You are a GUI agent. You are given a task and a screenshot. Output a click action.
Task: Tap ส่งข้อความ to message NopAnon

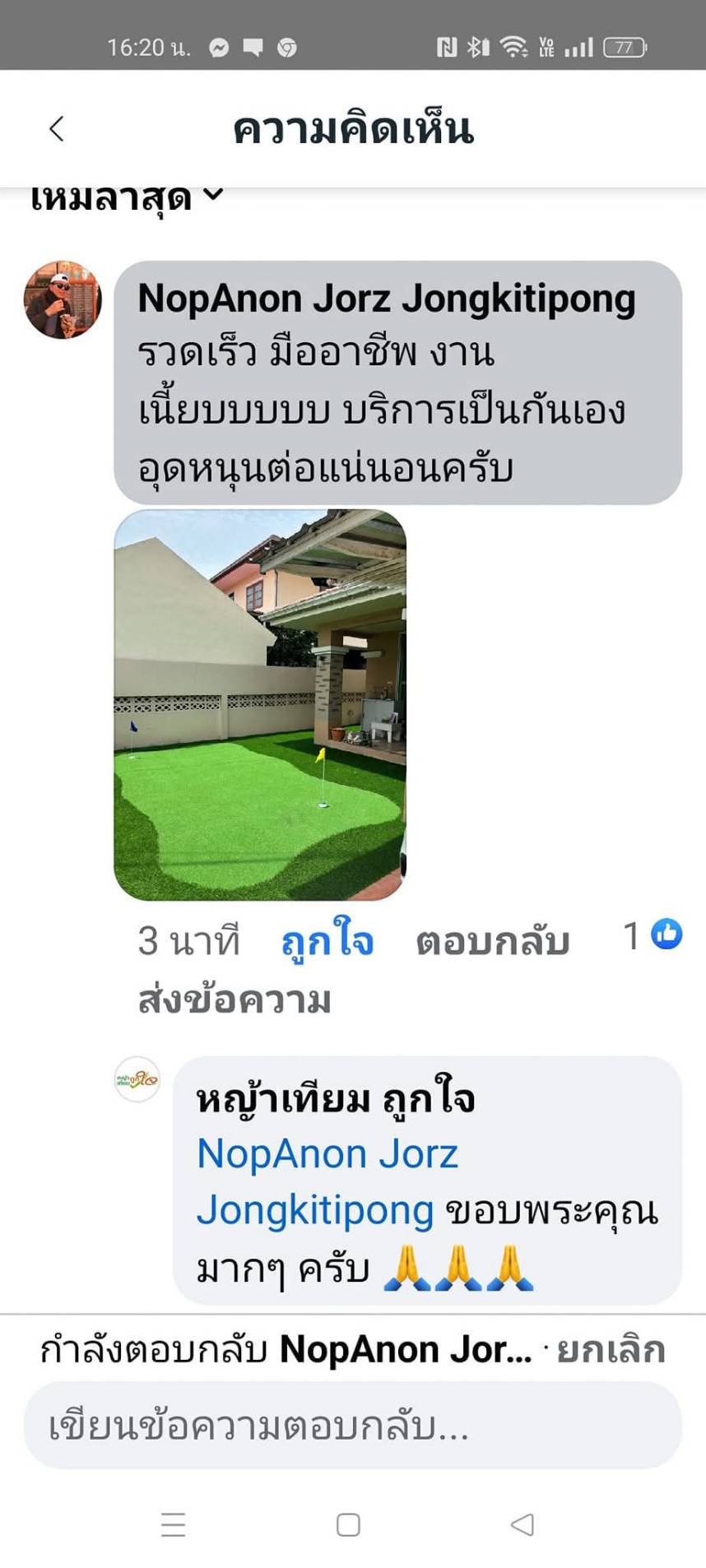pos(235,1000)
